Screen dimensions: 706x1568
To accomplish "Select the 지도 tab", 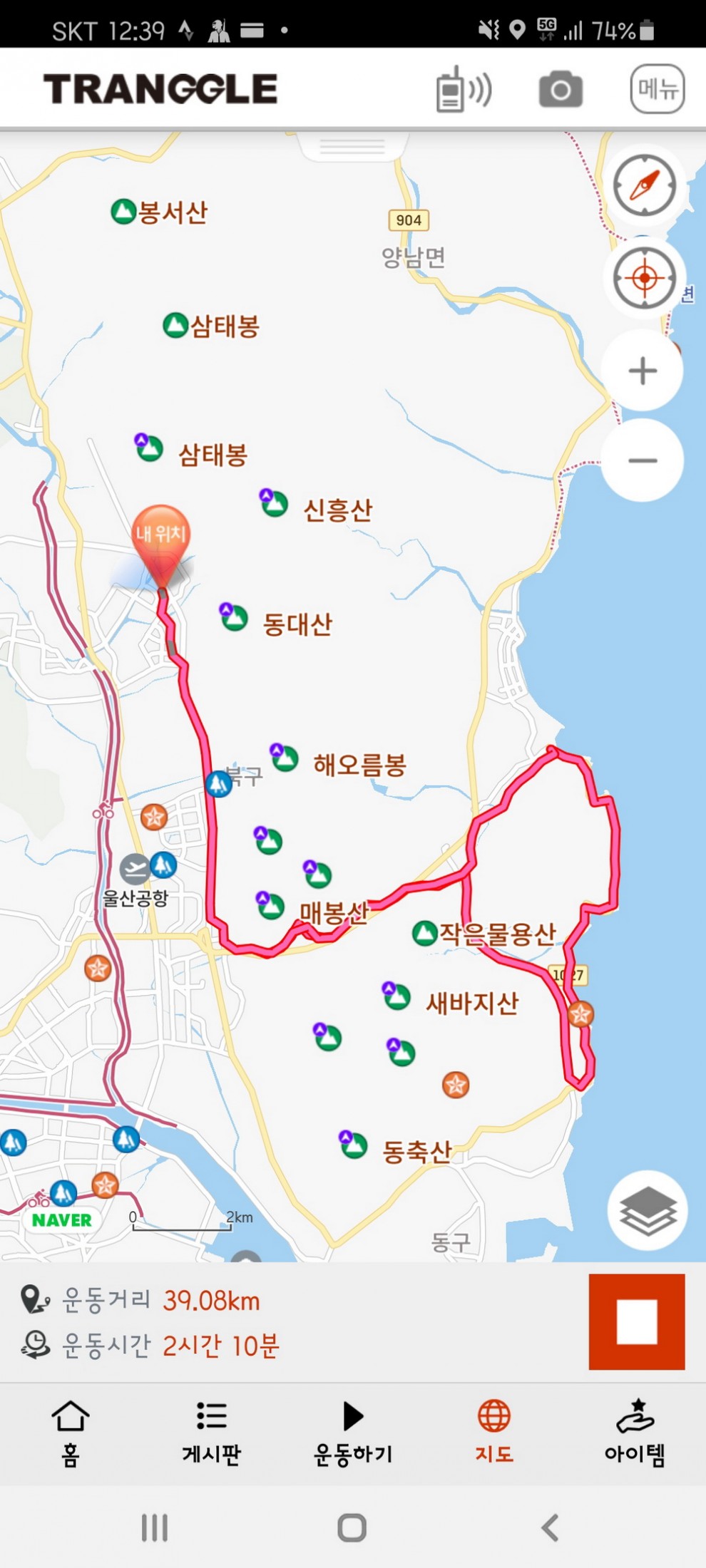I will 494,1433.
